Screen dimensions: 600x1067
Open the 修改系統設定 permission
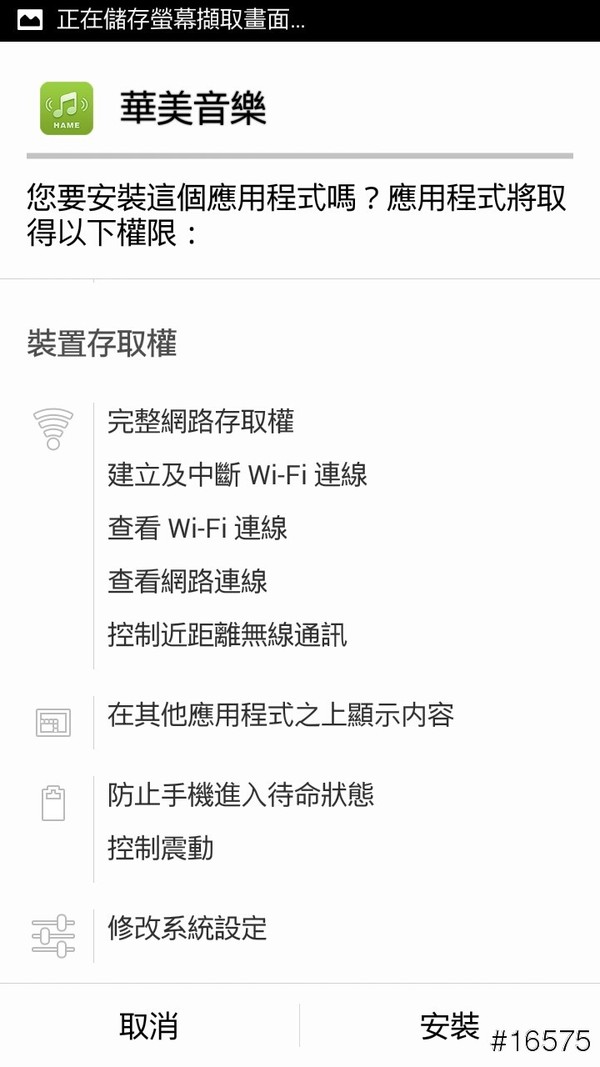(188, 928)
